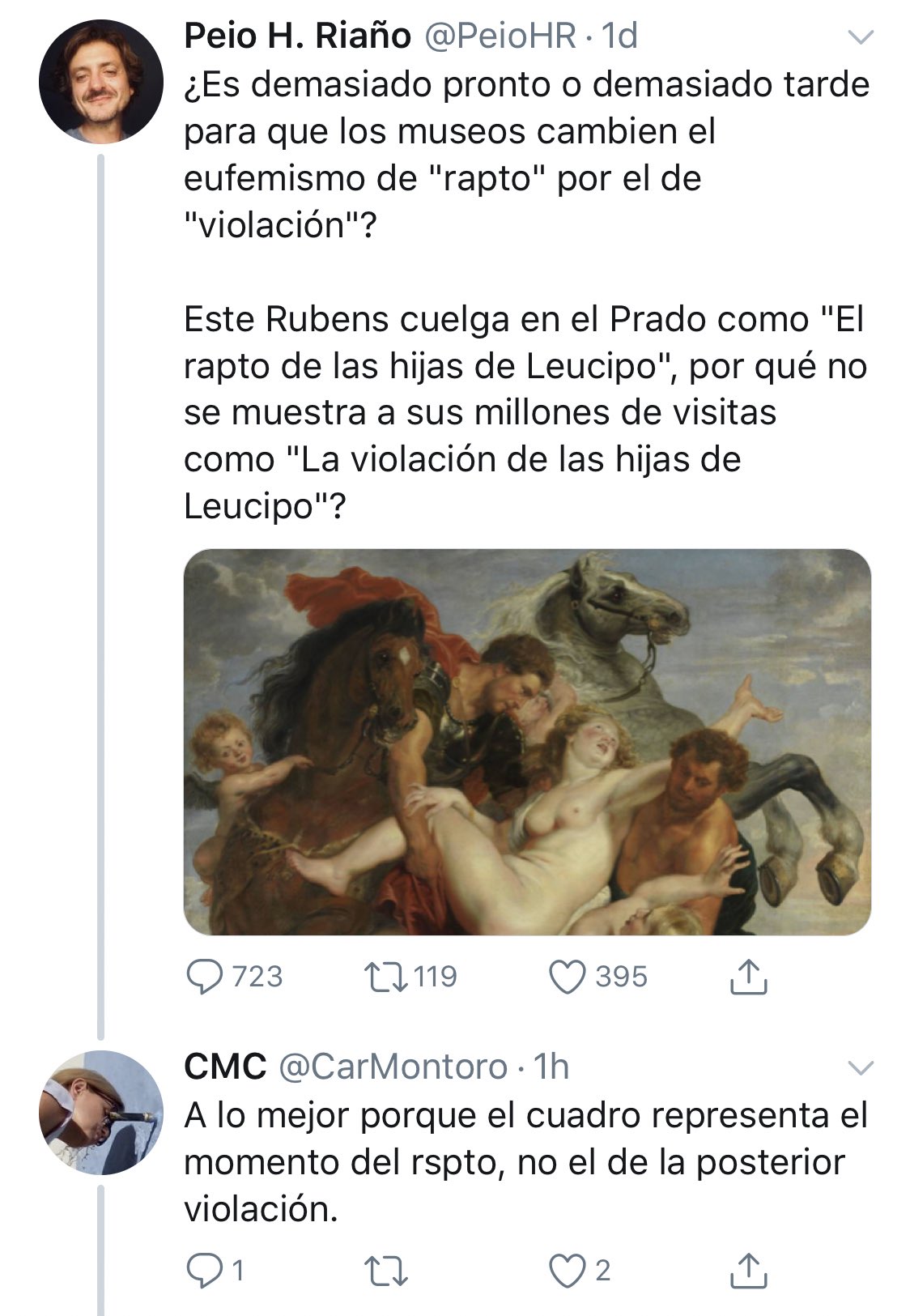This screenshot has width=910, height=1316.
Task: Expand the chevron menu on CMC's reply
Action: point(860,1068)
